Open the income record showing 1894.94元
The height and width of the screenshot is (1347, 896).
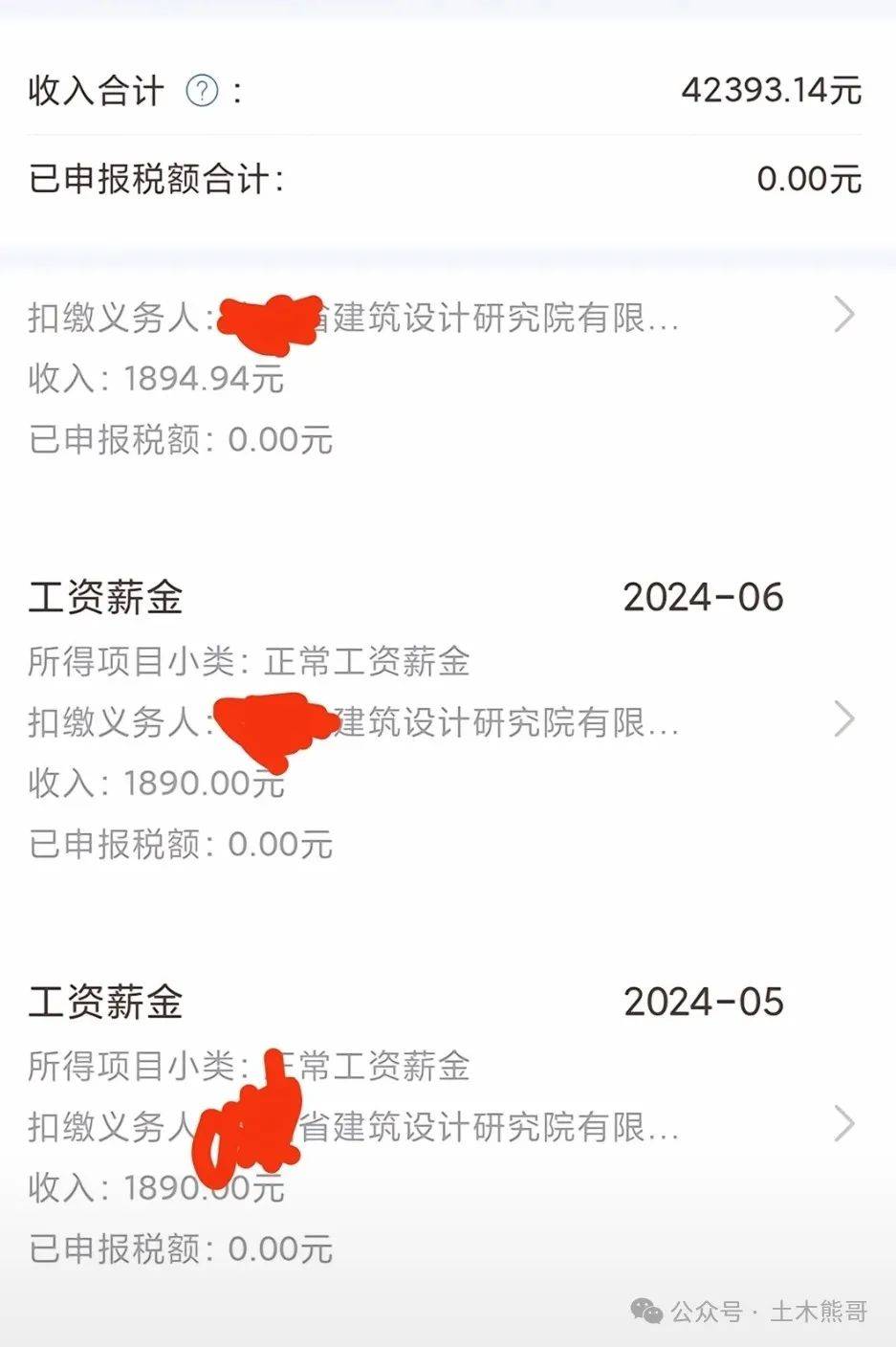pyautogui.click(x=843, y=315)
